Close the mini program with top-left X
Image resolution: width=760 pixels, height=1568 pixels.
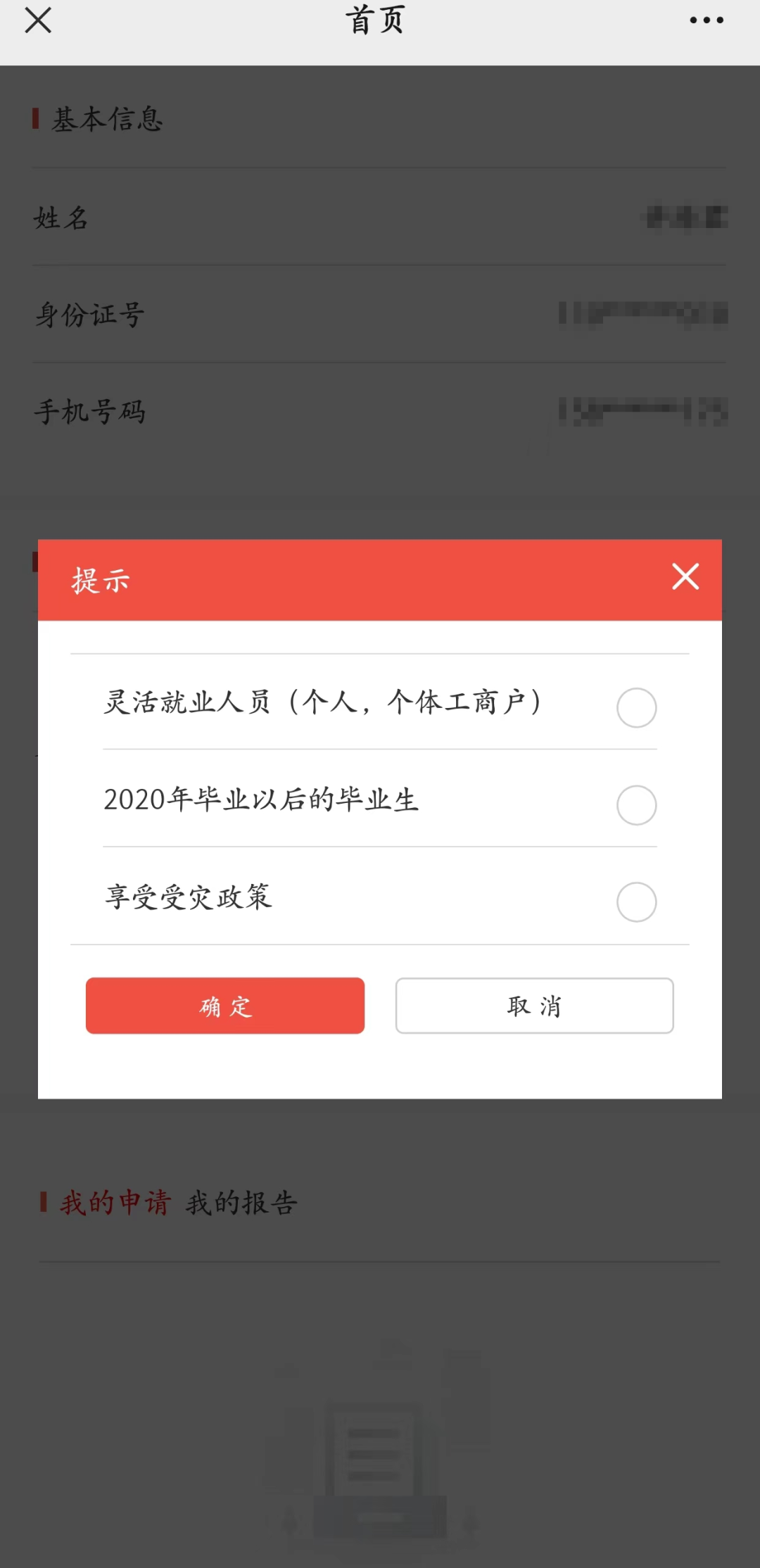[38, 20]
